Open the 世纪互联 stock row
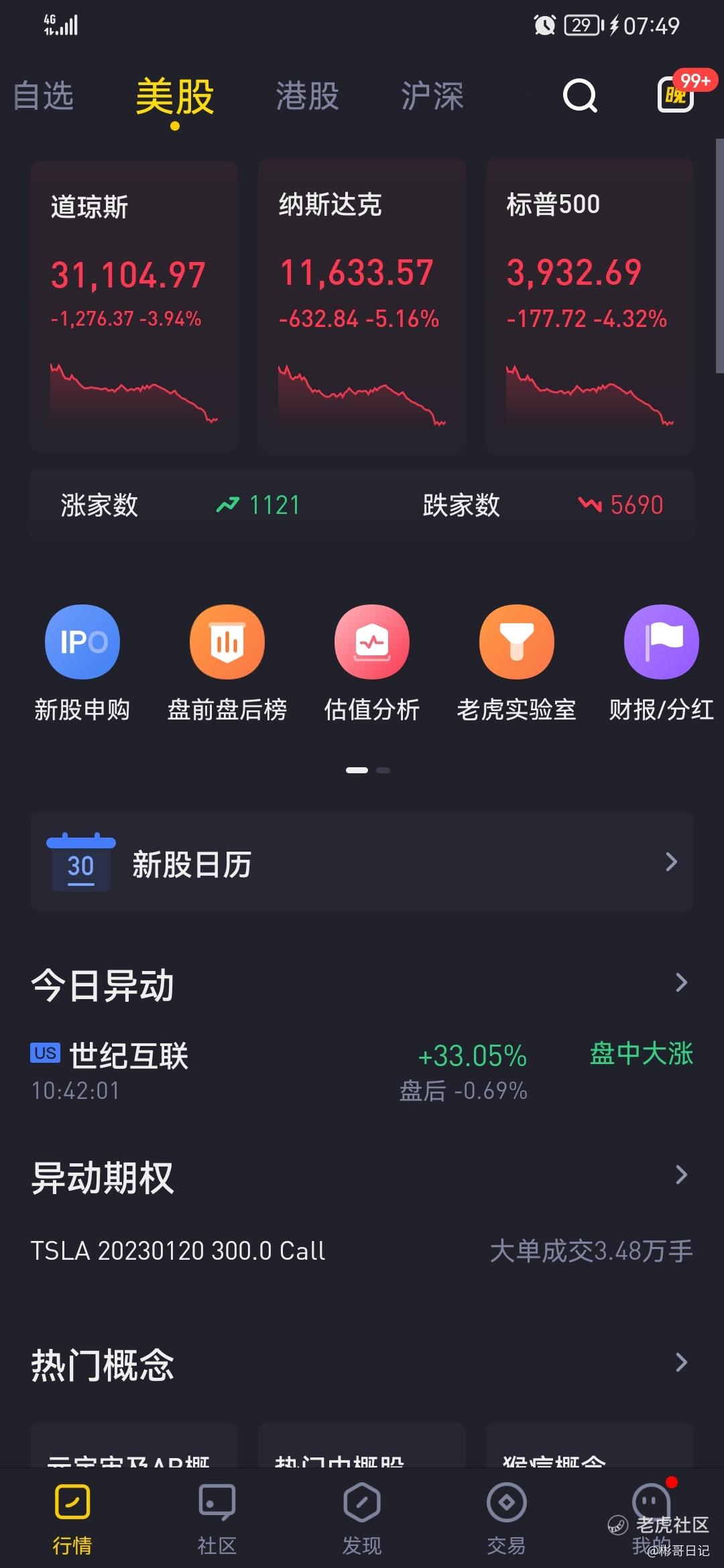This screenshot has height=1568, width=724. [362, 1071]
